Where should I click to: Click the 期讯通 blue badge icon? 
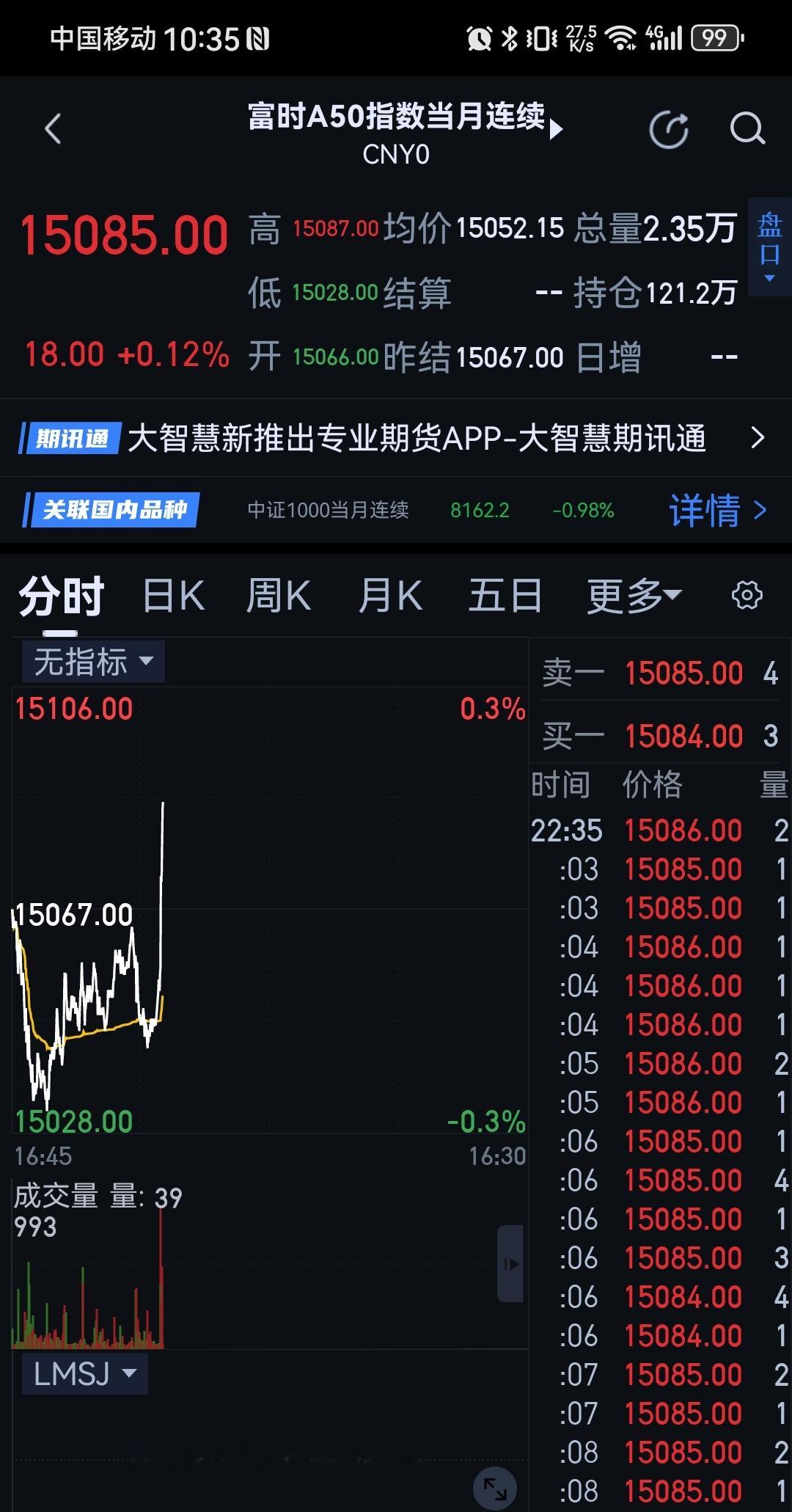70,439
